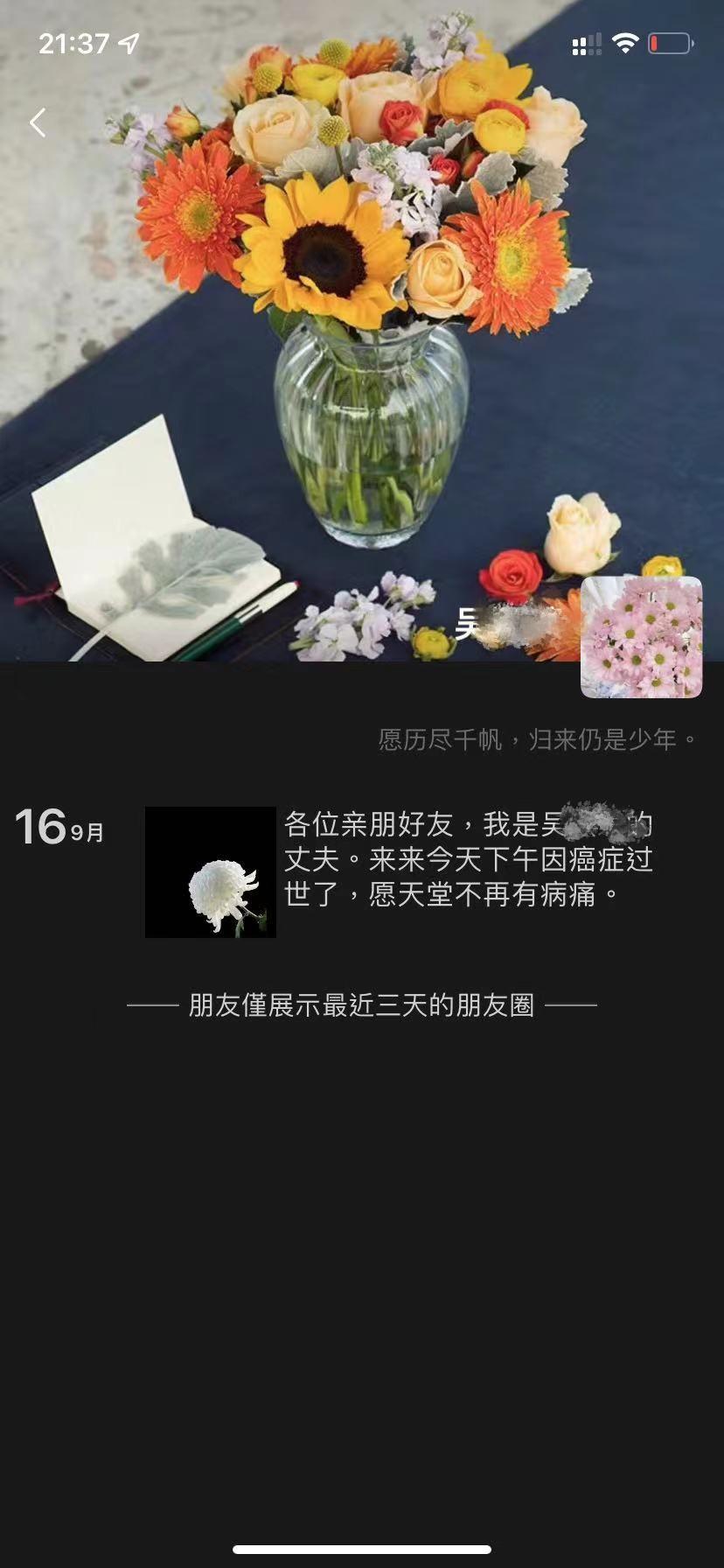Go back using the top-left arrow
This screenshot has height=1568, width=724.
[38, 122]
